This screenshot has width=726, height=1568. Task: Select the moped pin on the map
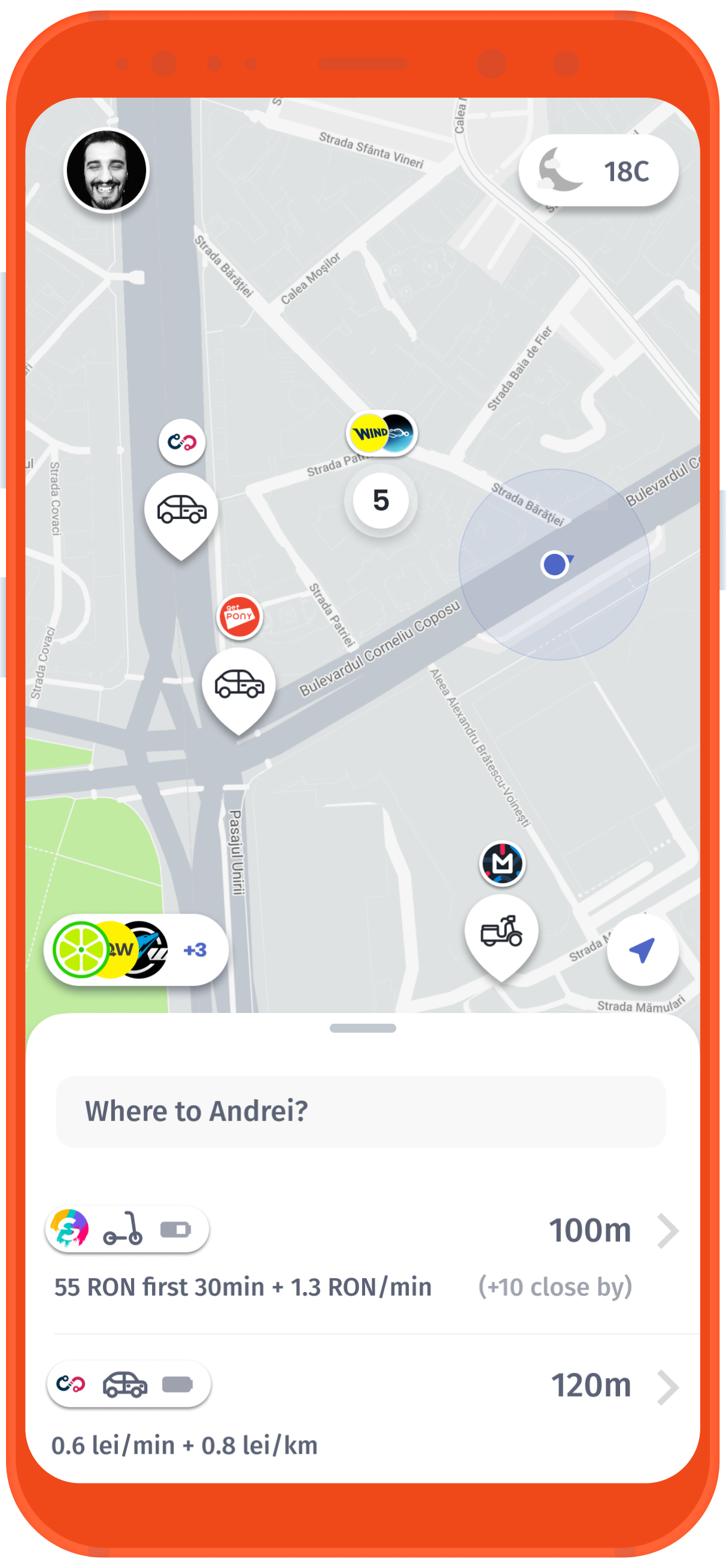tap(501, 932)
